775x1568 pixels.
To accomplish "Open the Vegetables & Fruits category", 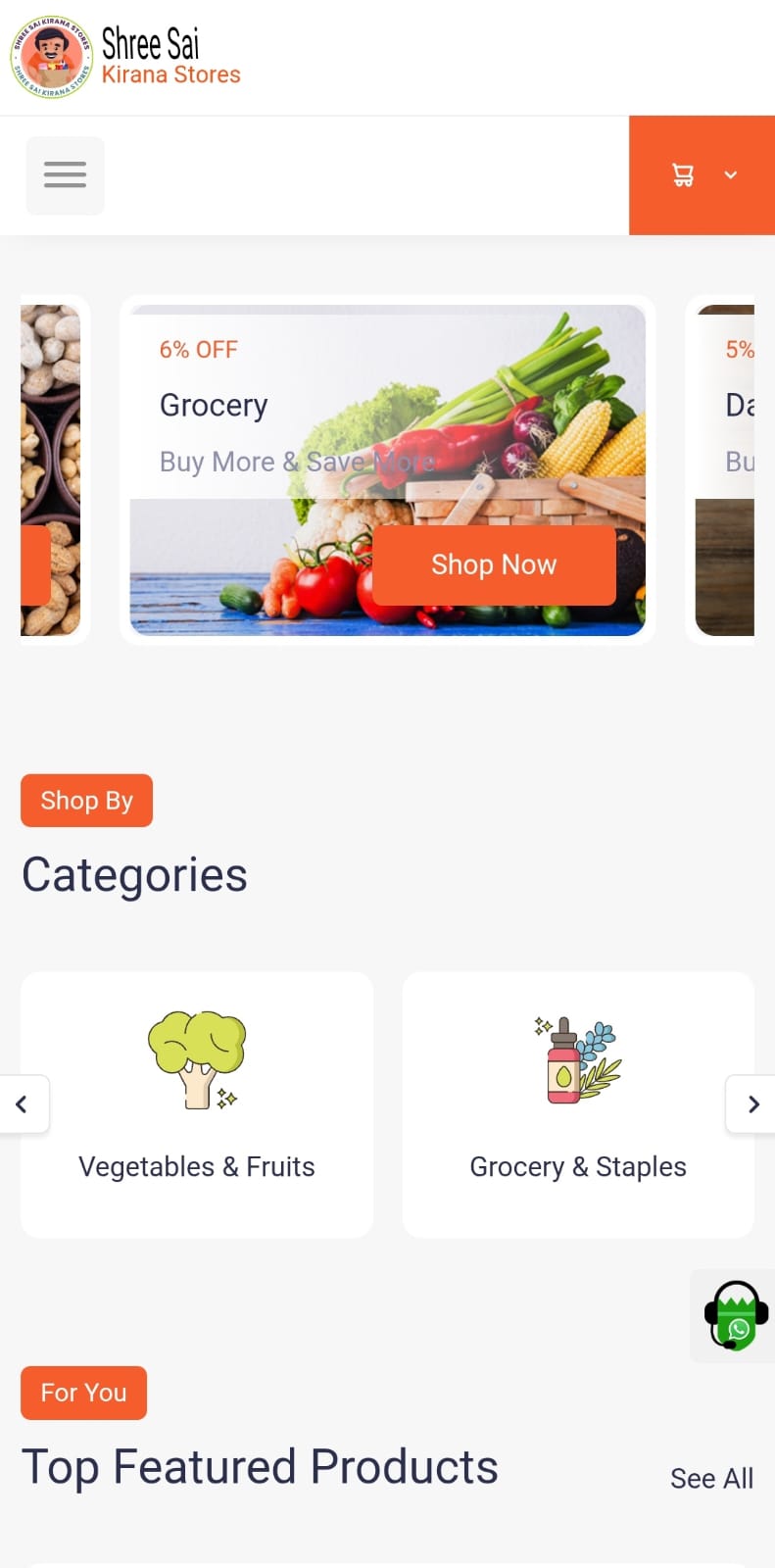I will tap(197, 1104).
